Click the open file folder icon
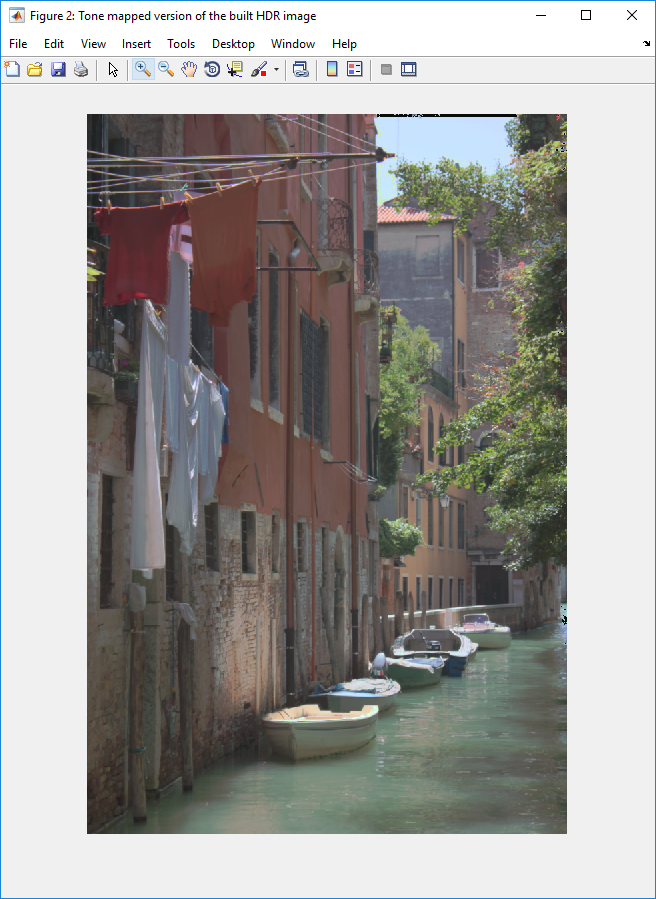This screenshot has width=656, height=899. click(35, 69)
